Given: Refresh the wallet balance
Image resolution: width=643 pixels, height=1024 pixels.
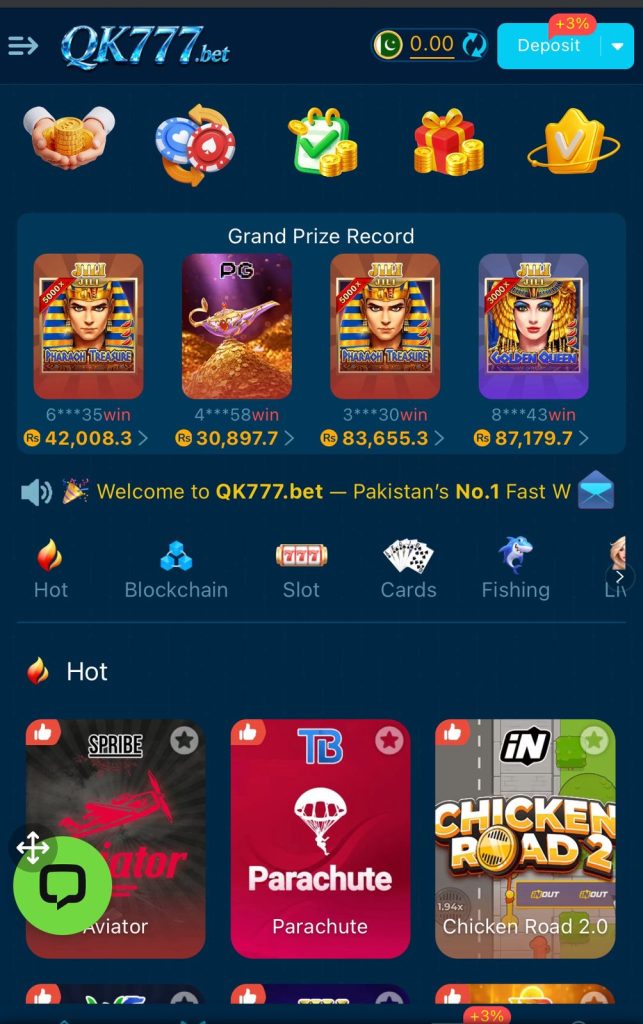Looking at the screenshot, I should (474, 45).
